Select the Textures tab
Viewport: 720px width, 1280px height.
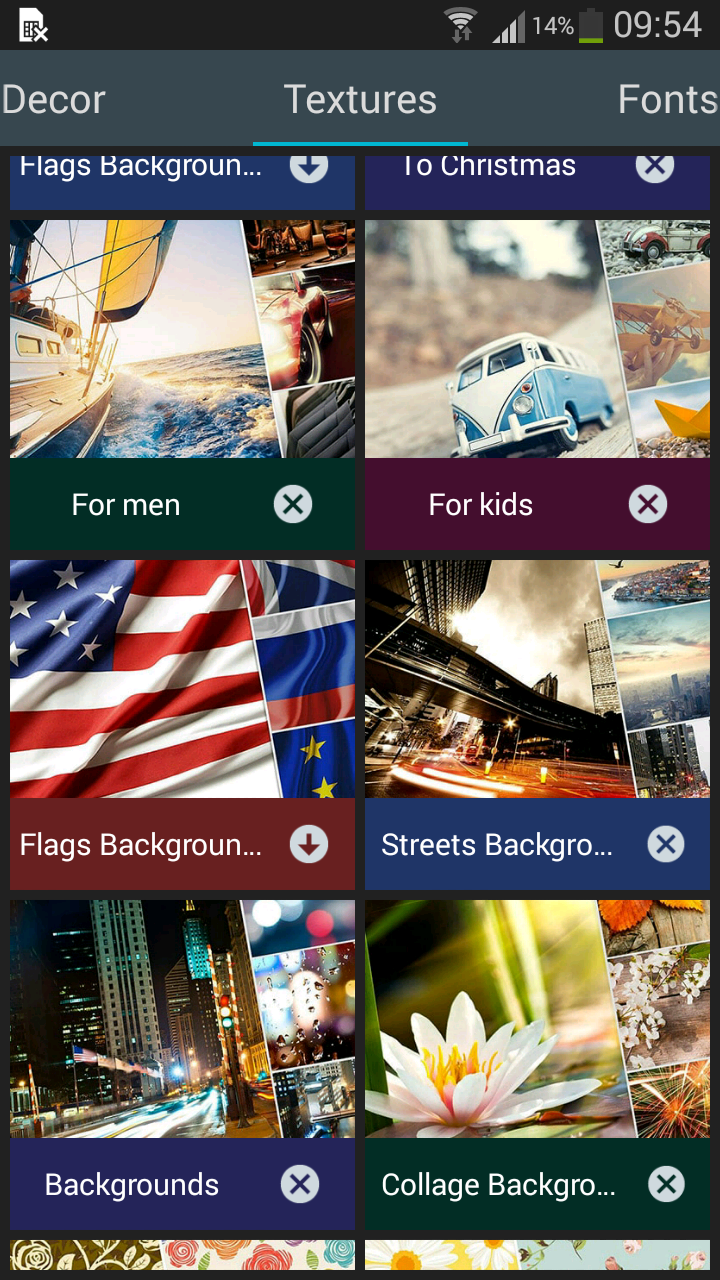coord(360,99)
